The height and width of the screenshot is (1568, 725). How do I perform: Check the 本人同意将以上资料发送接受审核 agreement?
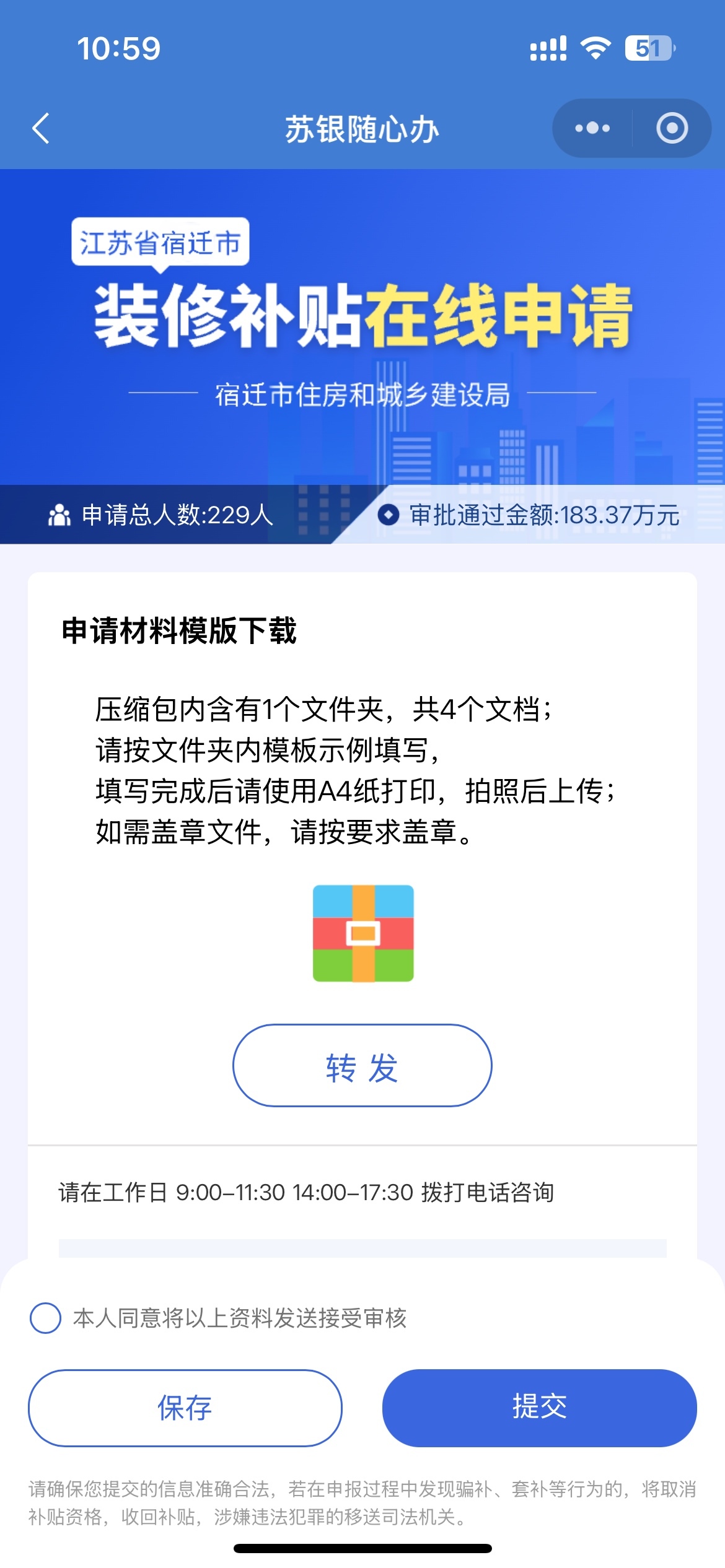click(45, 1318)
